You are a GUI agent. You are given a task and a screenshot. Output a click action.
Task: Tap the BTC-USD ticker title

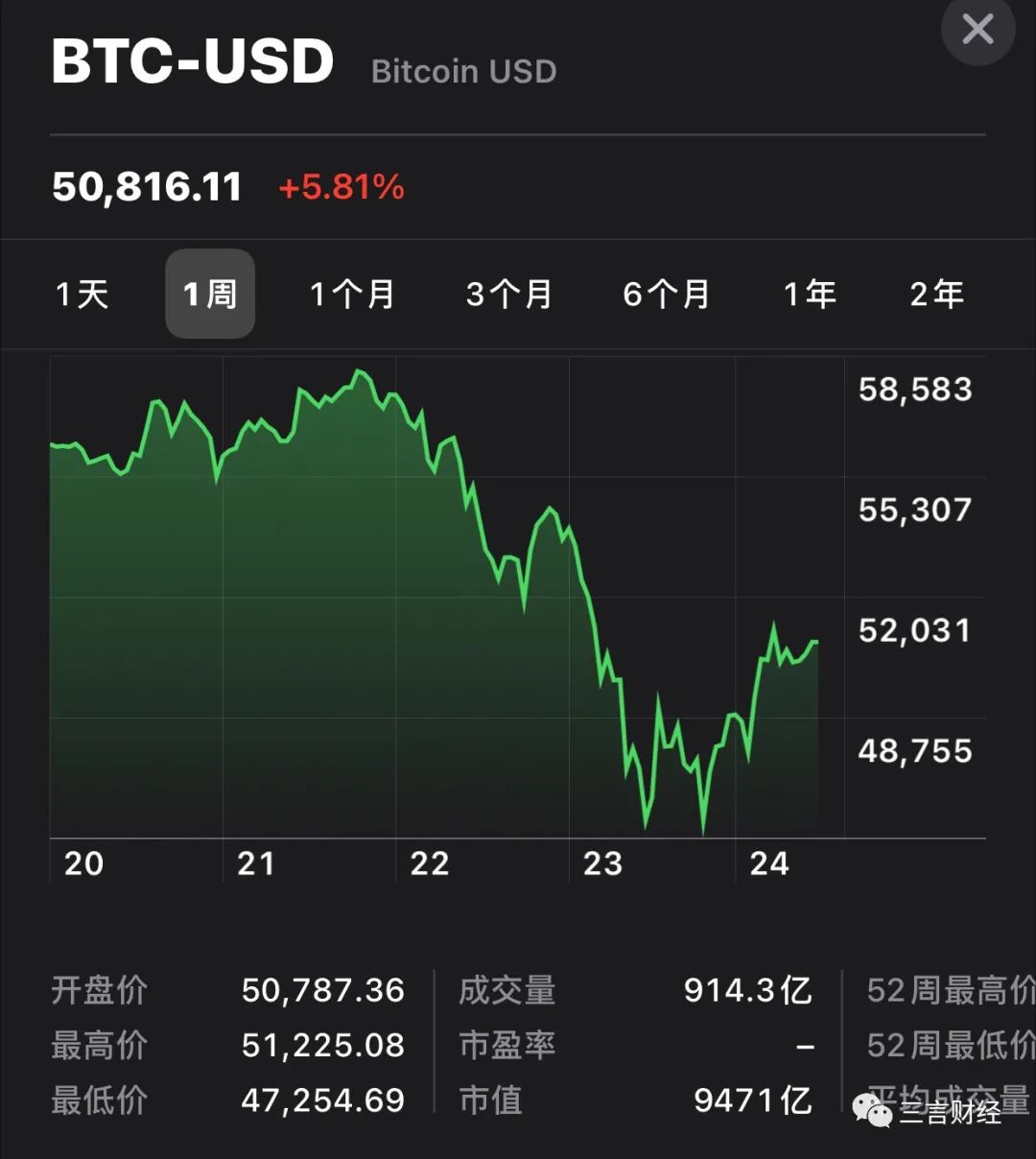192,59
